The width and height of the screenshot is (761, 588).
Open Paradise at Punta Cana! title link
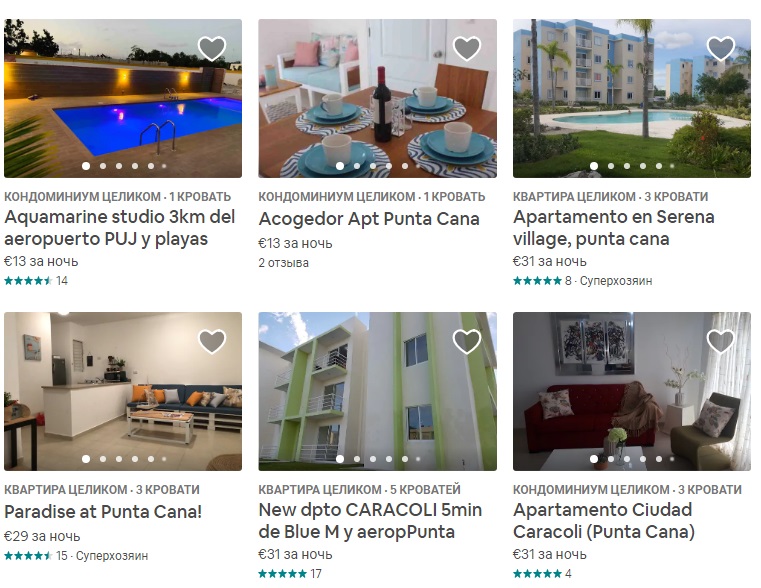click(x=103, y=511)
